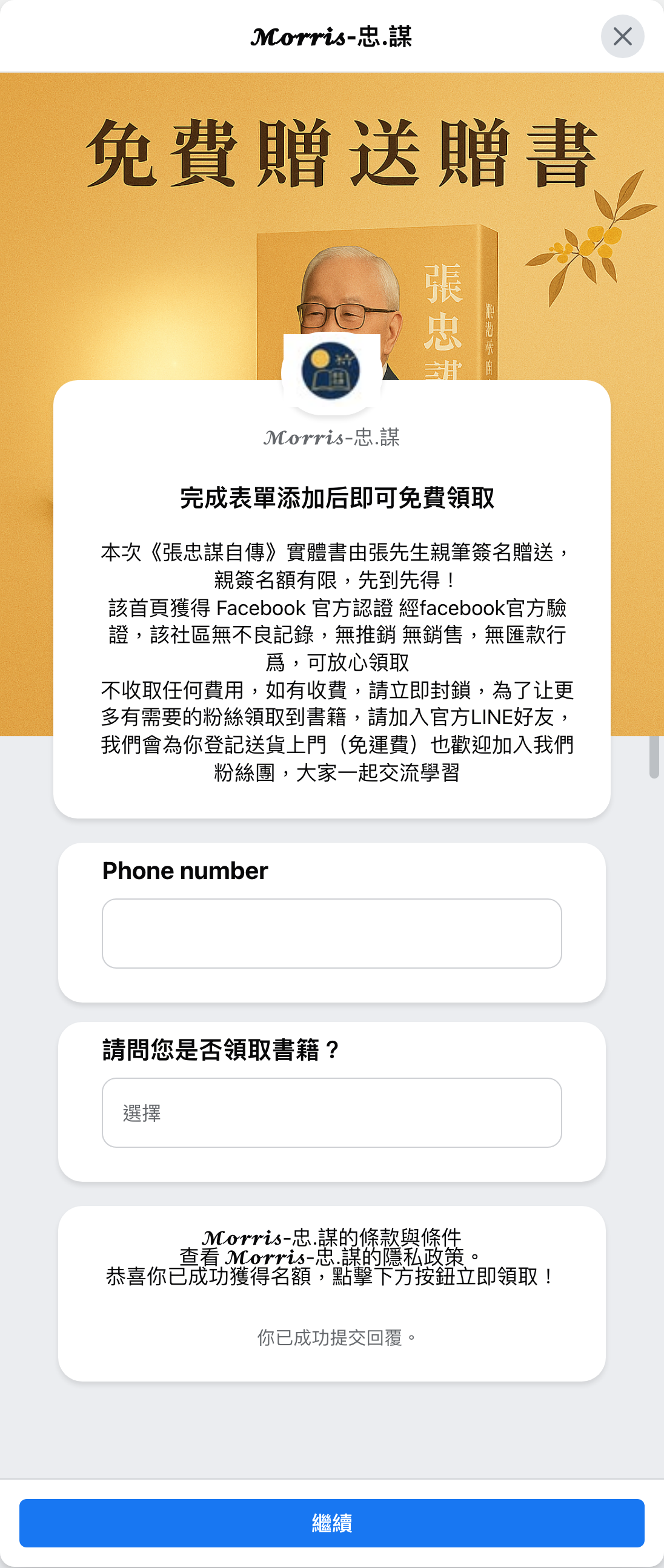Click the Phone number field label

point(186,871)
